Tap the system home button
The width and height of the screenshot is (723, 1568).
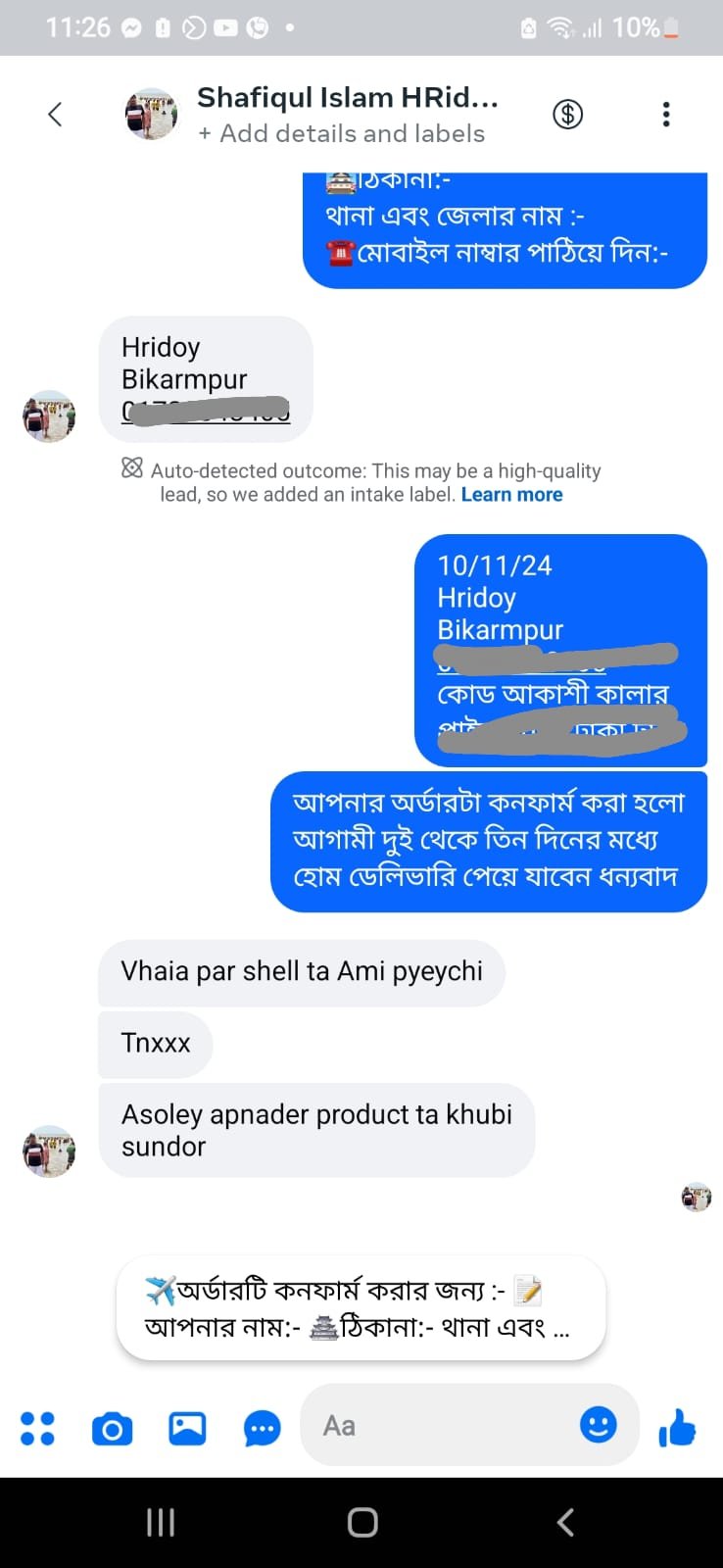tap(361, 1522)
